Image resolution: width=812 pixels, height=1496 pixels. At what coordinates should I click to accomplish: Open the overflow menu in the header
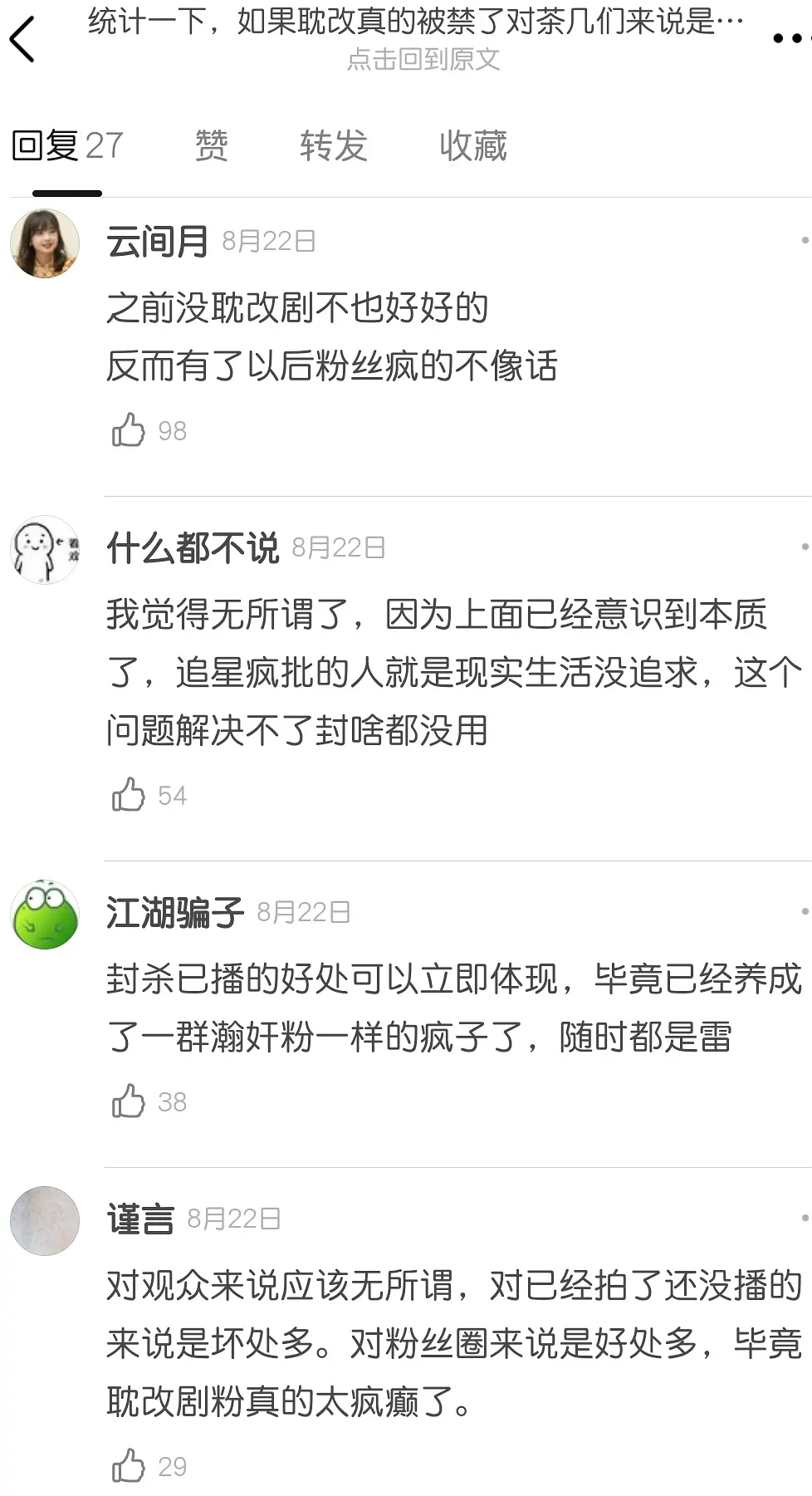(788, 38)
